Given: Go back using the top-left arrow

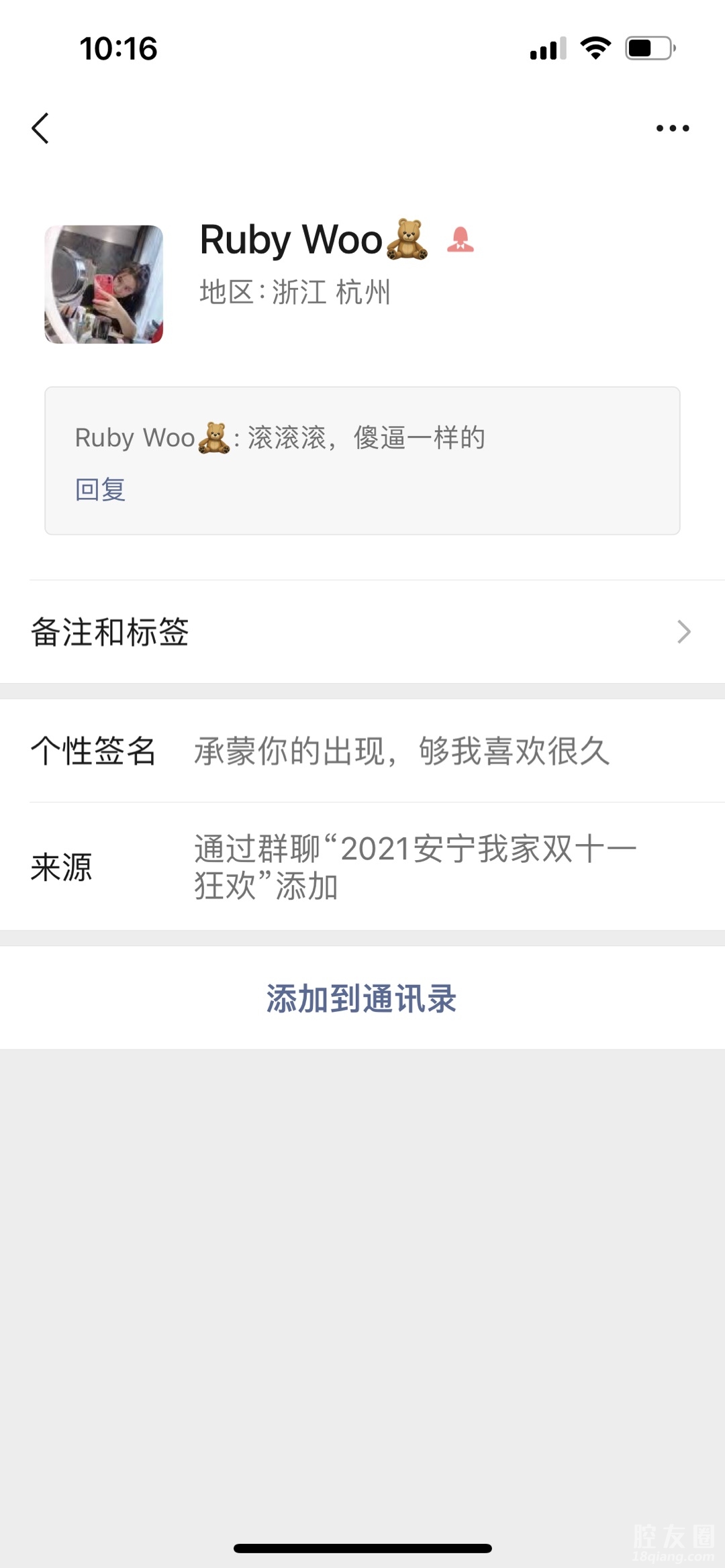Looking at the screenshot, I should [40, 128].
